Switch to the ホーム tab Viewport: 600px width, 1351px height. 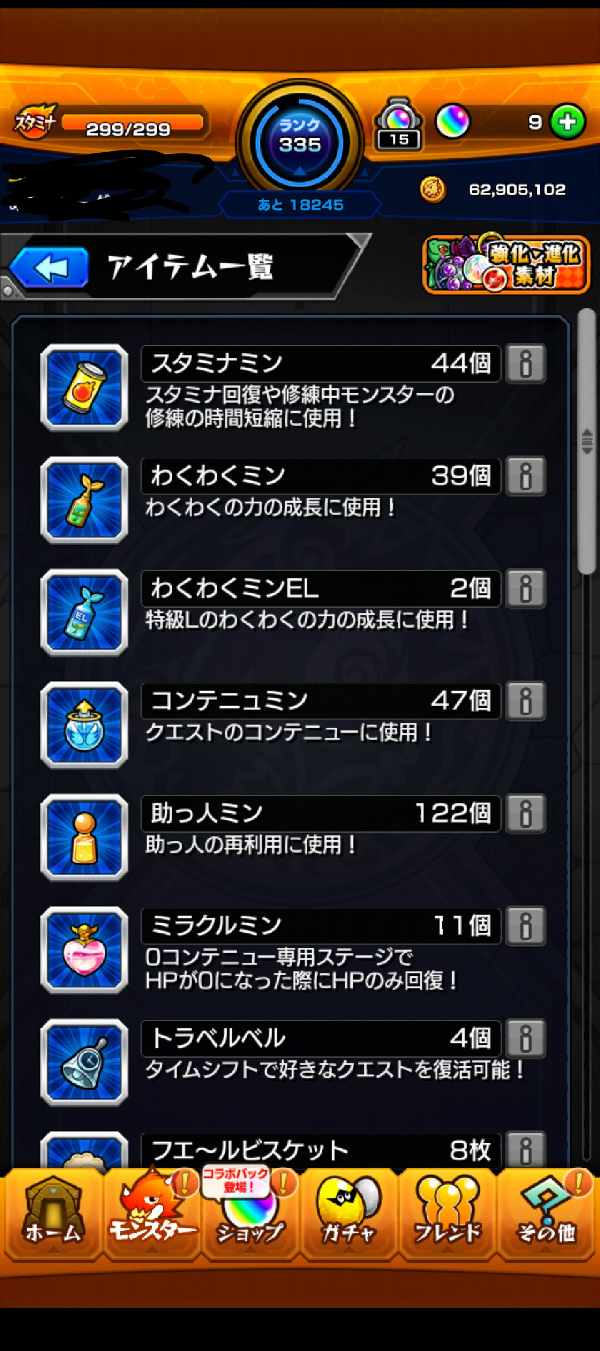53,1216
